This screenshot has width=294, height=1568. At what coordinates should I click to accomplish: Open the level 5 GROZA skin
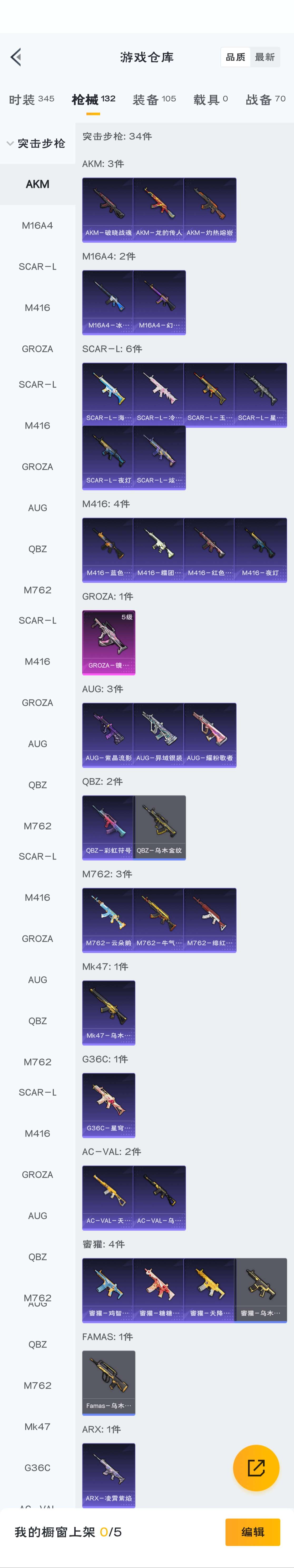(108, 642)
